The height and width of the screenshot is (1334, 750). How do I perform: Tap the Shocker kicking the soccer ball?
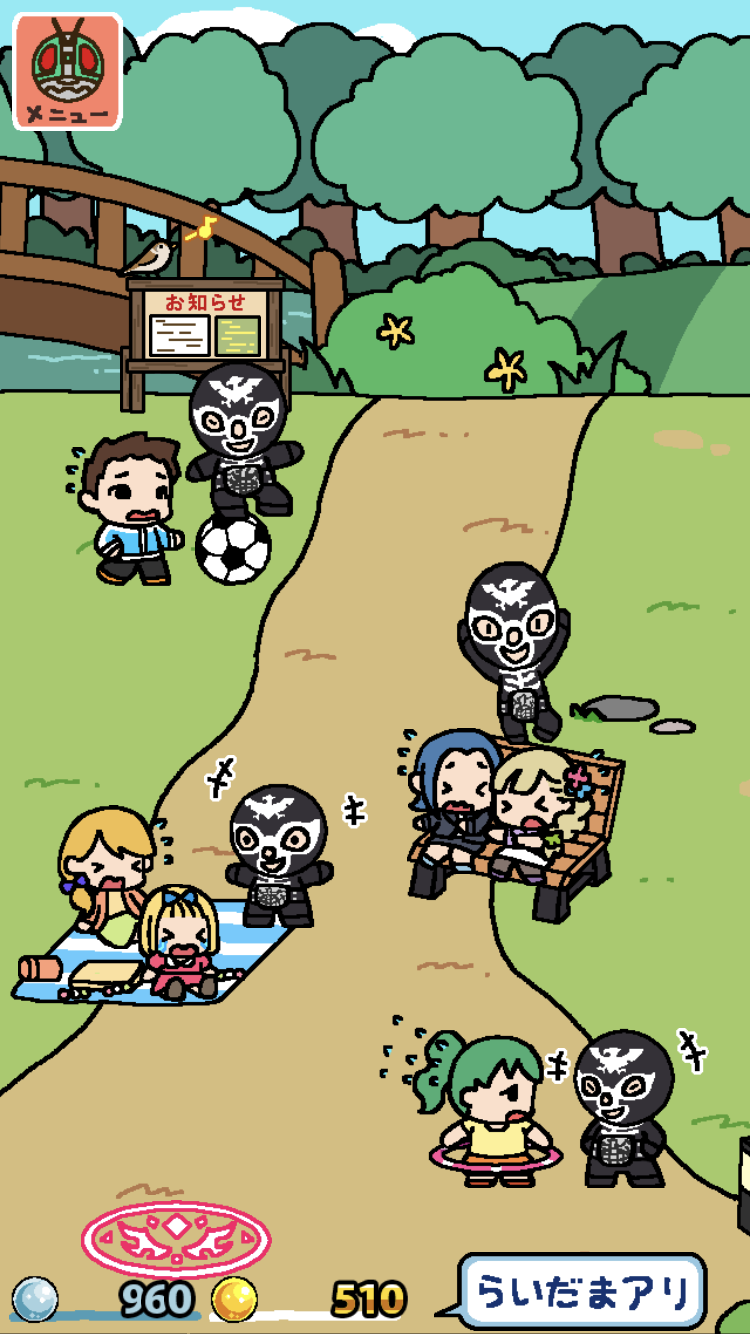(240, 442)
